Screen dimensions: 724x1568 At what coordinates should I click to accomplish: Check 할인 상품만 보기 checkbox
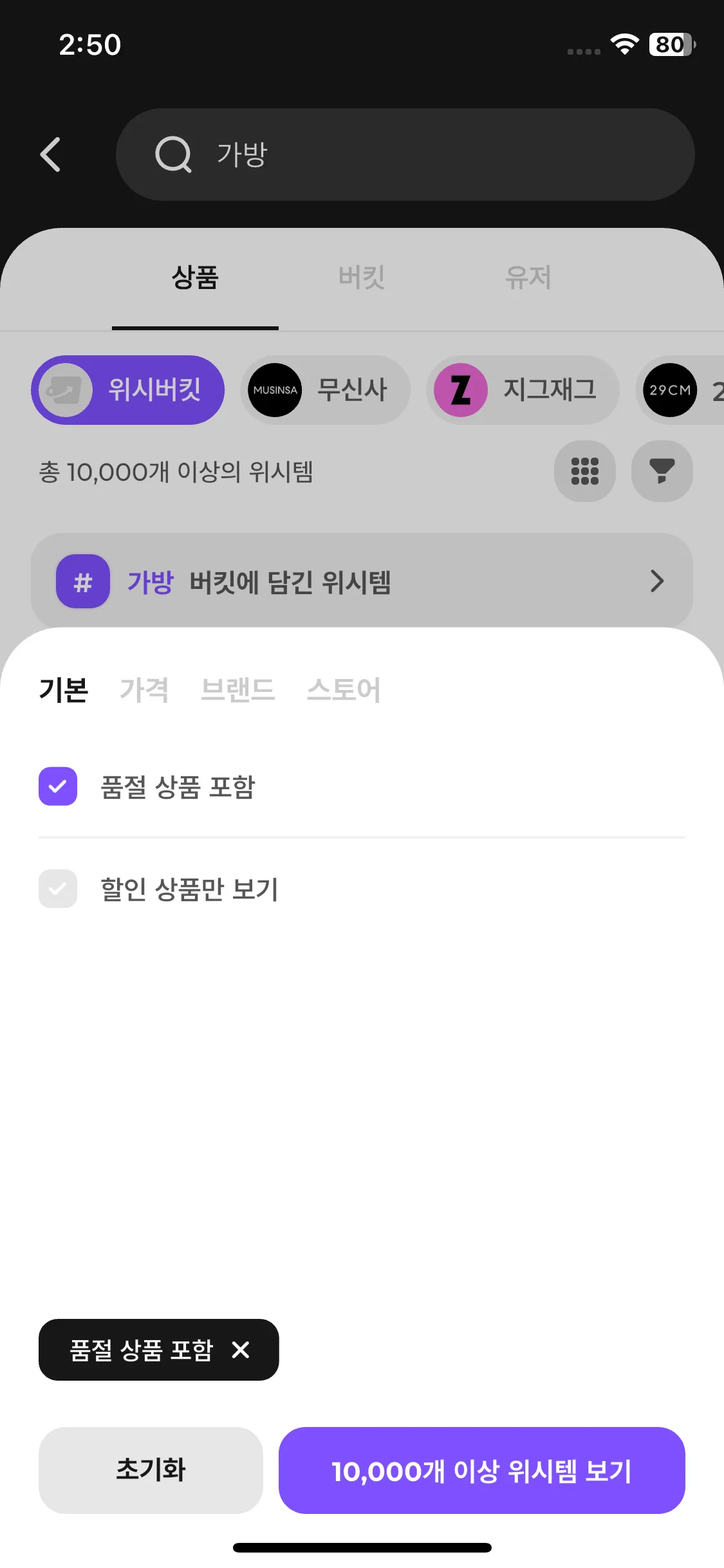coord(58,889)
